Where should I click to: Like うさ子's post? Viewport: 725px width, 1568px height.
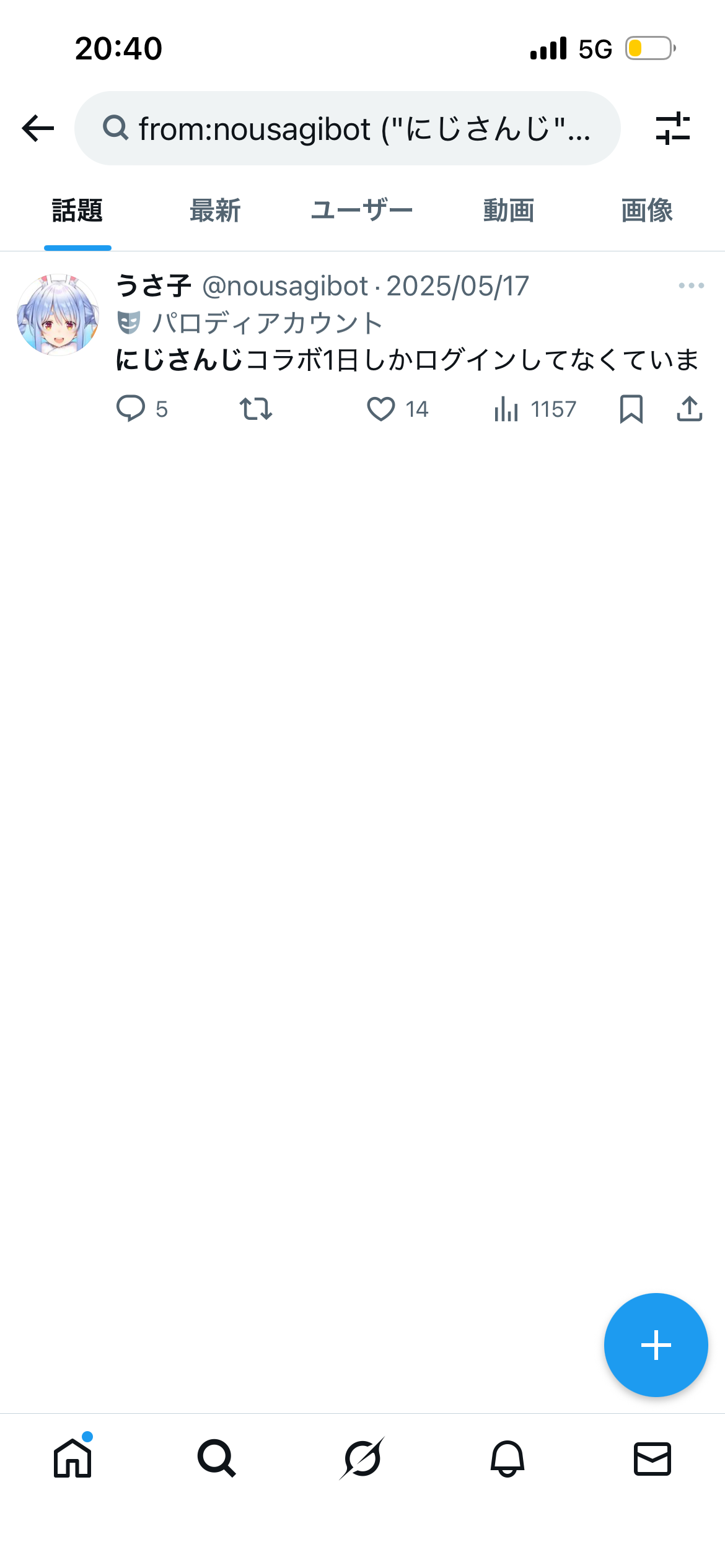381,409
